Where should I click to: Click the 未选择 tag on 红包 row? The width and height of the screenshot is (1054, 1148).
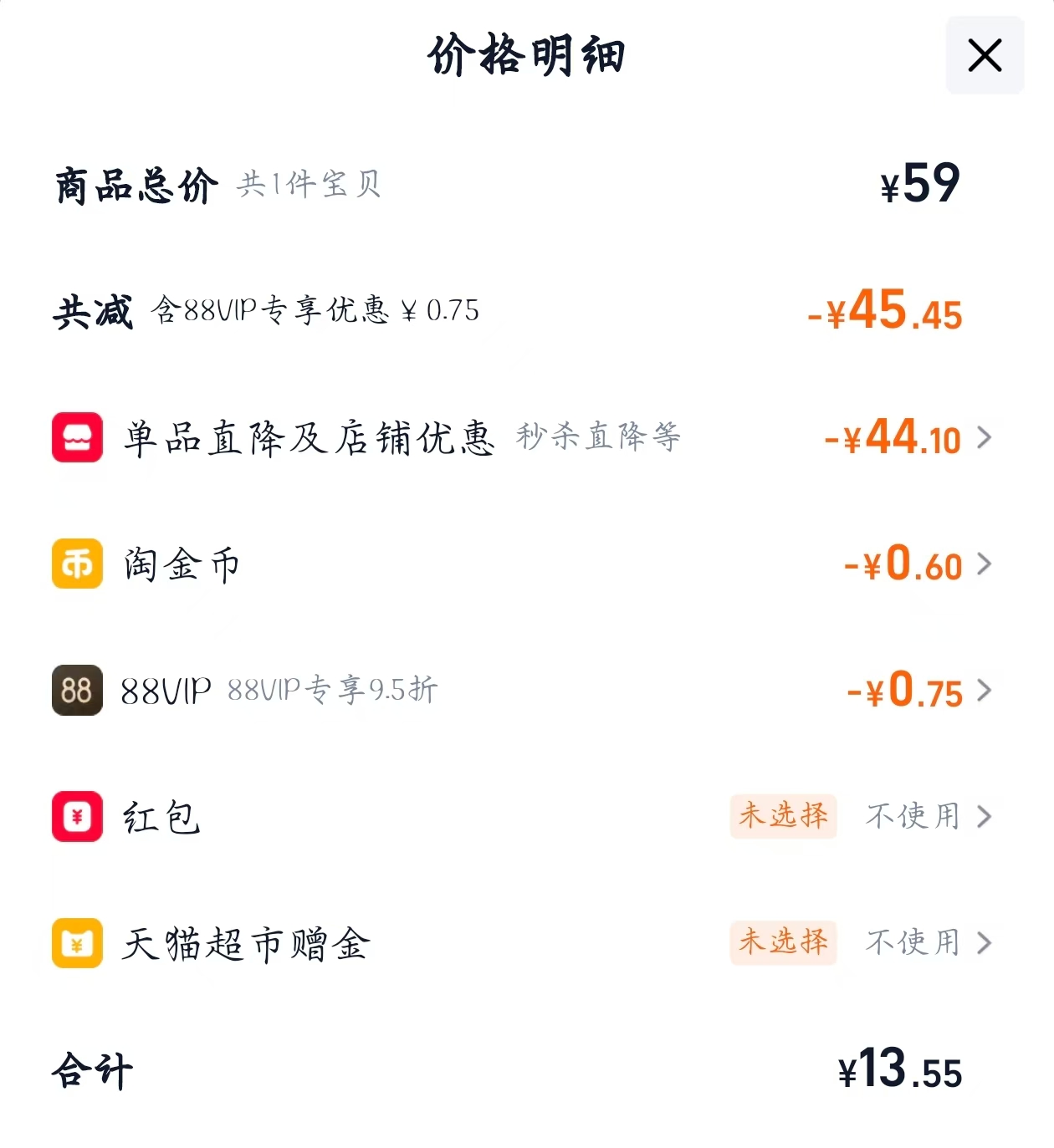pyautogui.click(x=783, y=818)
